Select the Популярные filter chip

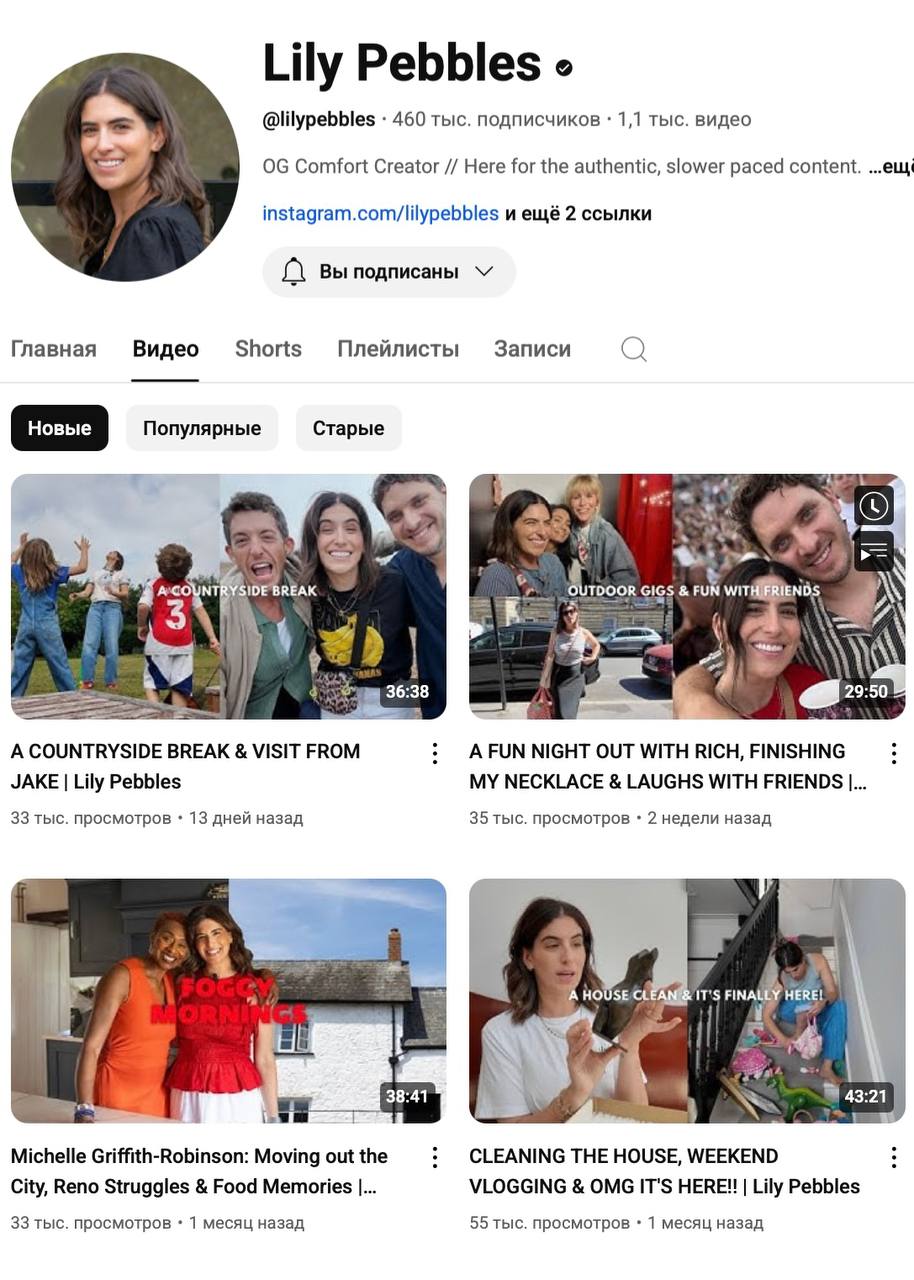tap(202, 428)
